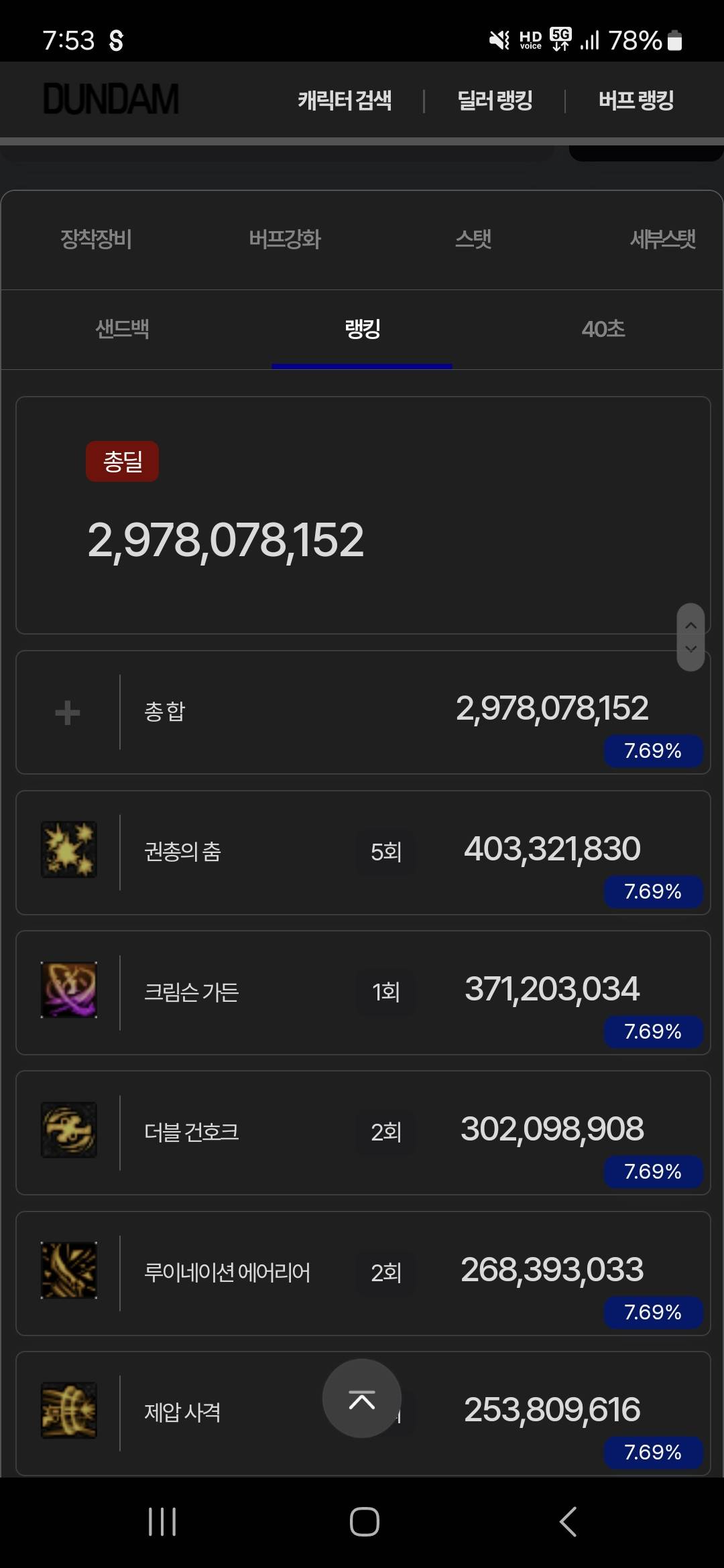
Task: Open recent apps from navigation bar
Action: [x=162, y=1521]
